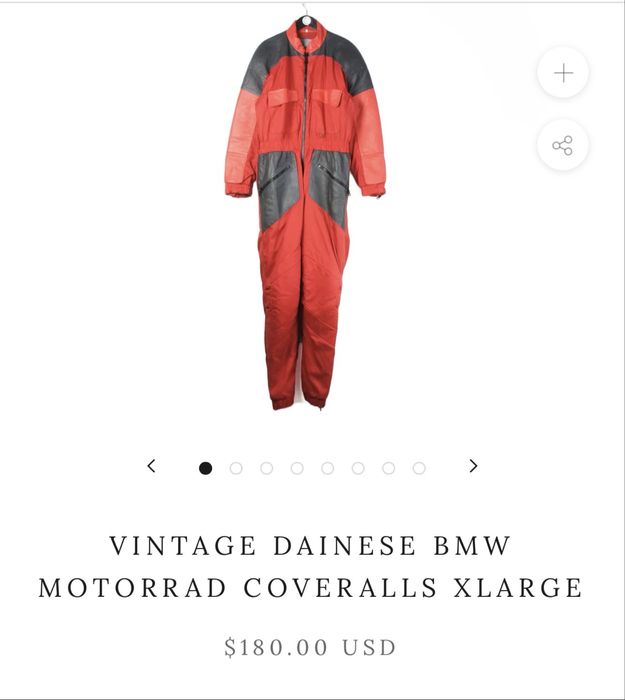
Task: Go to the previous product photo
Action: click(152, 466)
